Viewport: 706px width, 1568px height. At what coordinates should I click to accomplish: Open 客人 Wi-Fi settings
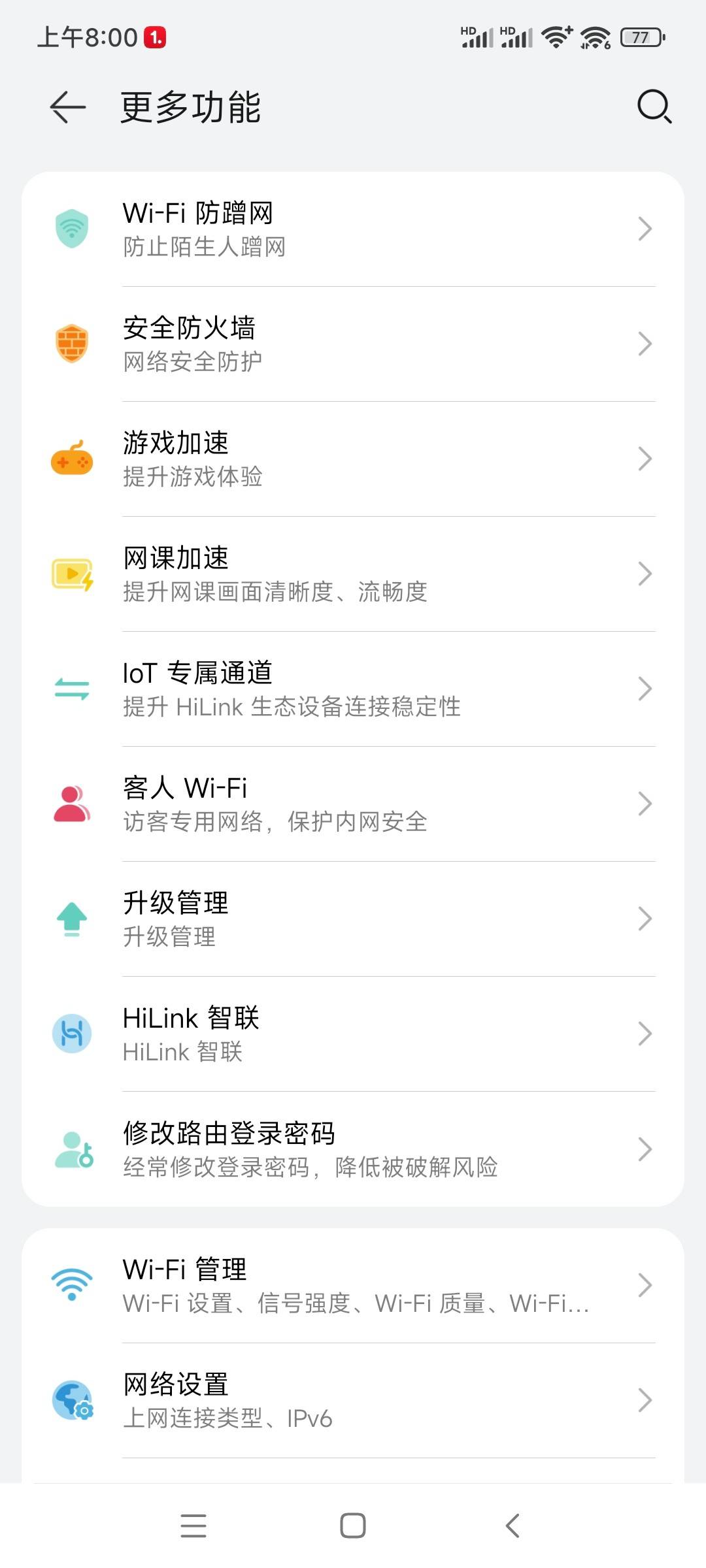tap(353, 804)
